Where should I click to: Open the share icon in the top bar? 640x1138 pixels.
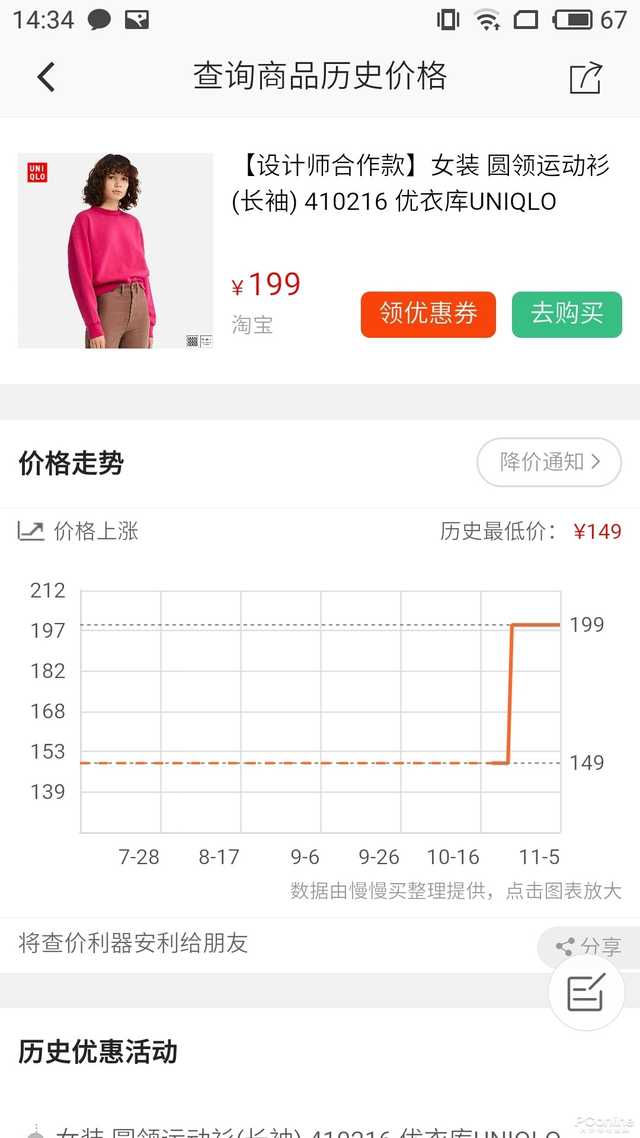[585, 78]
